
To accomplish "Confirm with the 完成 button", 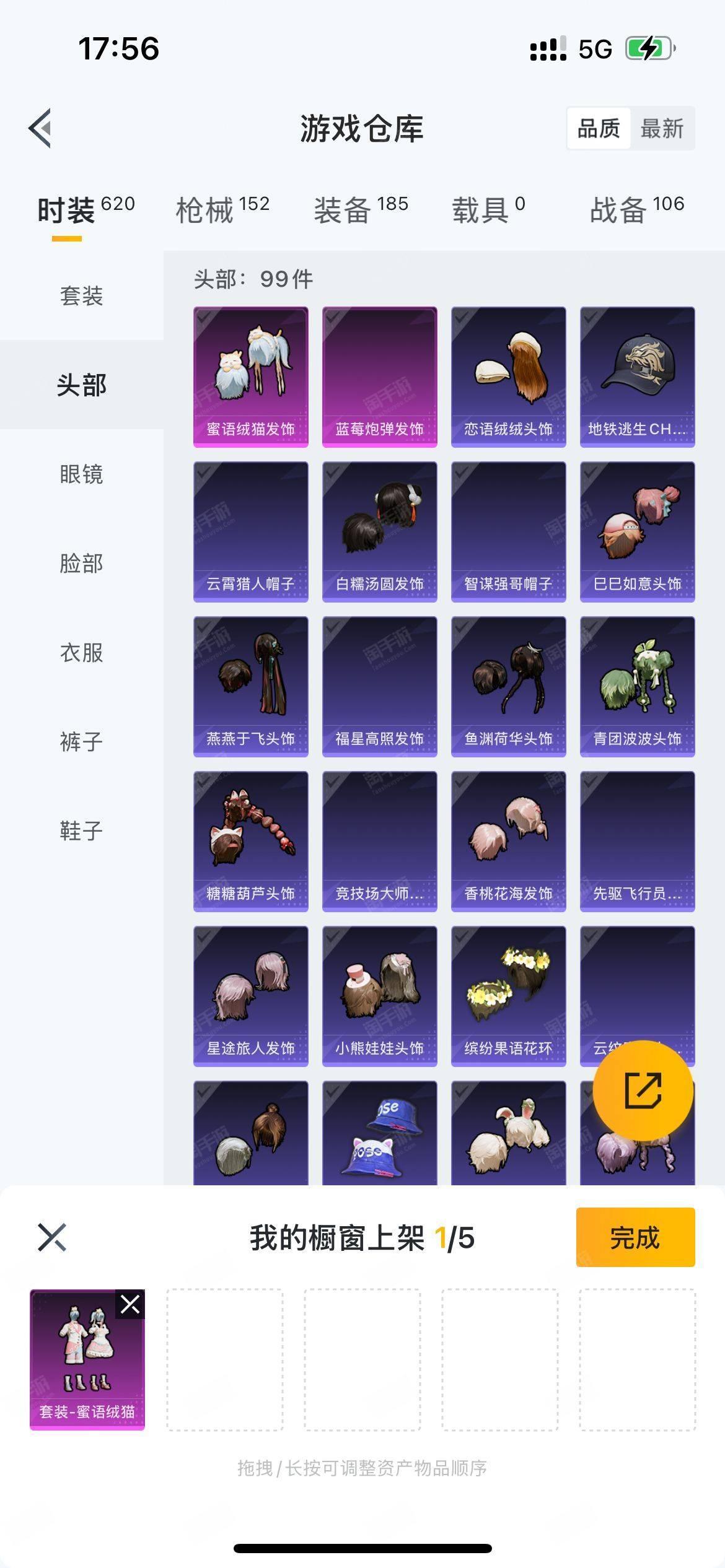I will (x=635, y=1237).
